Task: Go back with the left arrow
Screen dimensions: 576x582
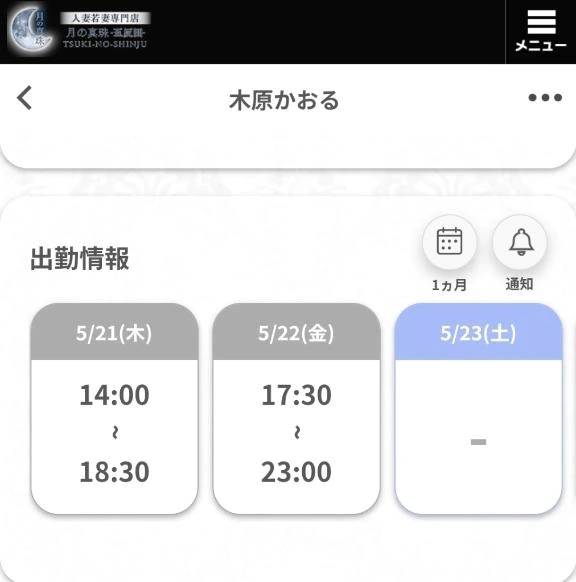Action: pyautogui.click(x=25, y=98)
